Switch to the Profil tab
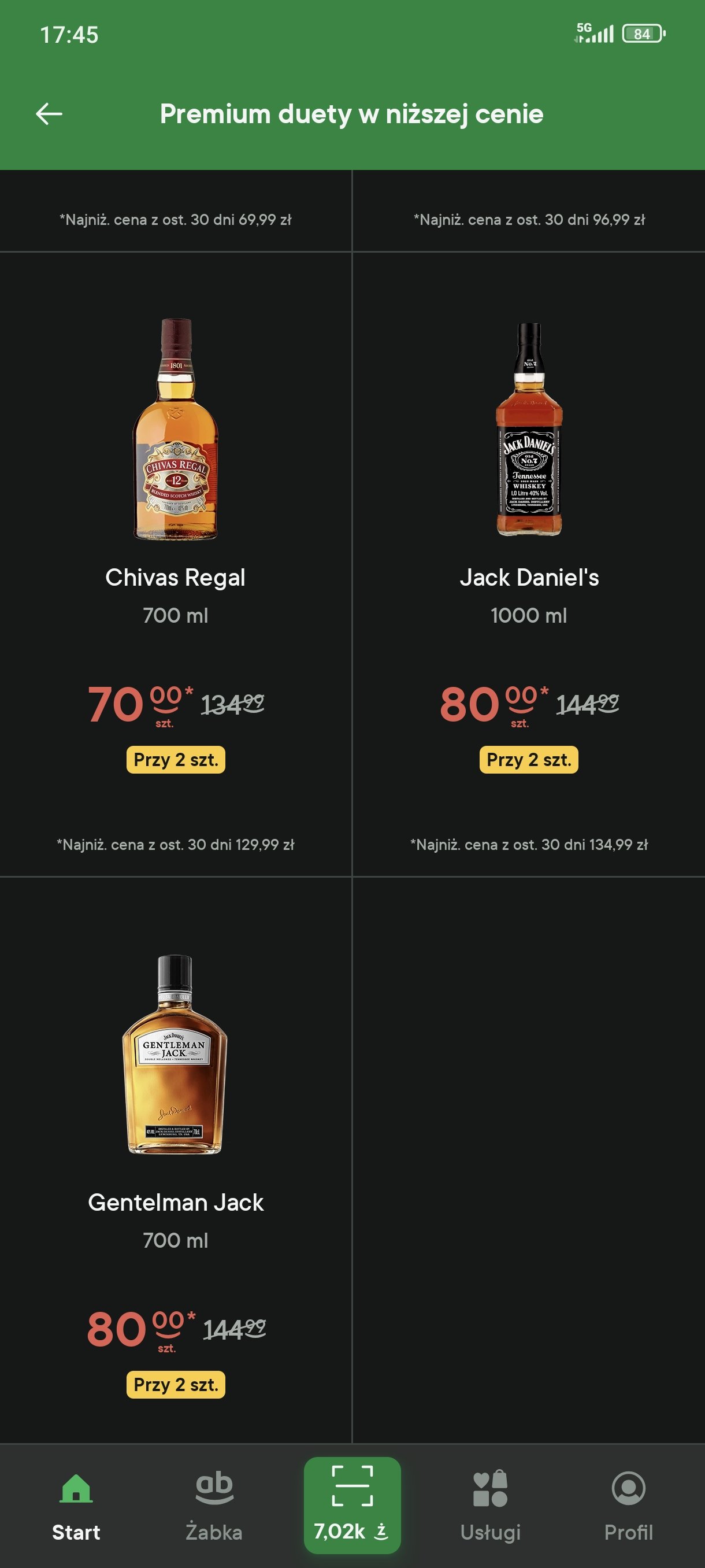Viewport: 705px width, 1568px height. 628,1506
